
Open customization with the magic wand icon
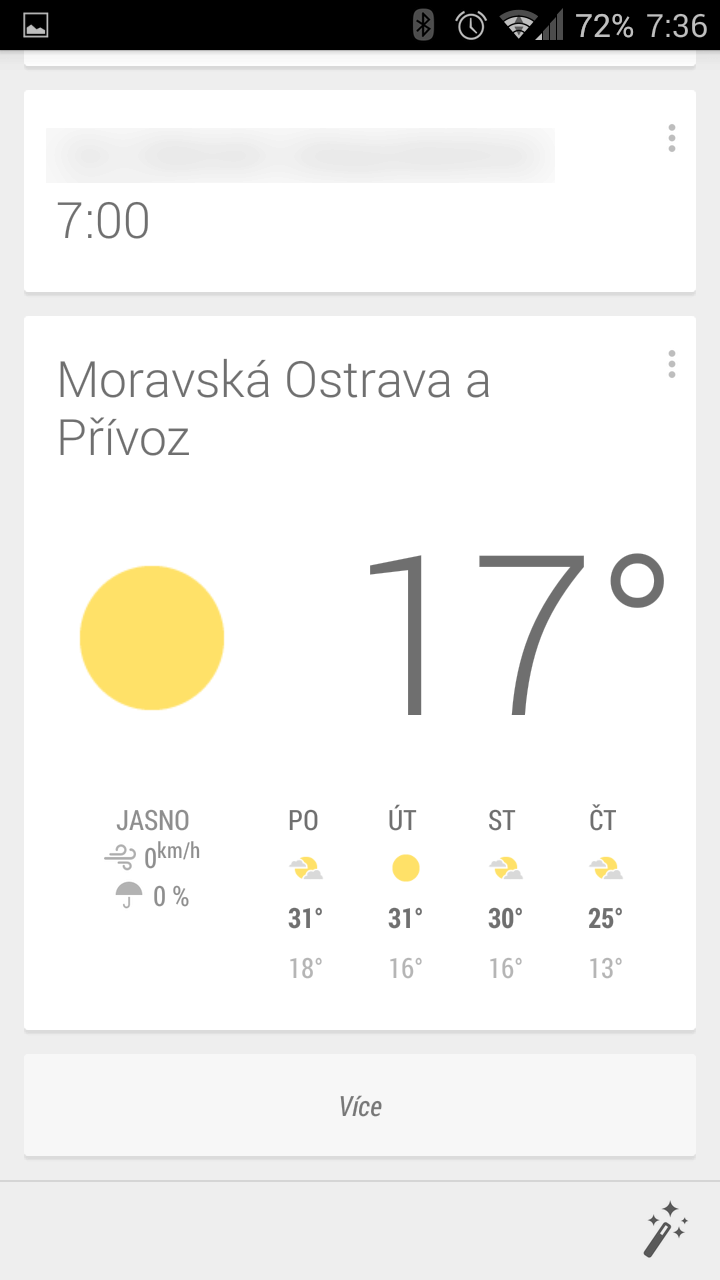(666, 1228)
